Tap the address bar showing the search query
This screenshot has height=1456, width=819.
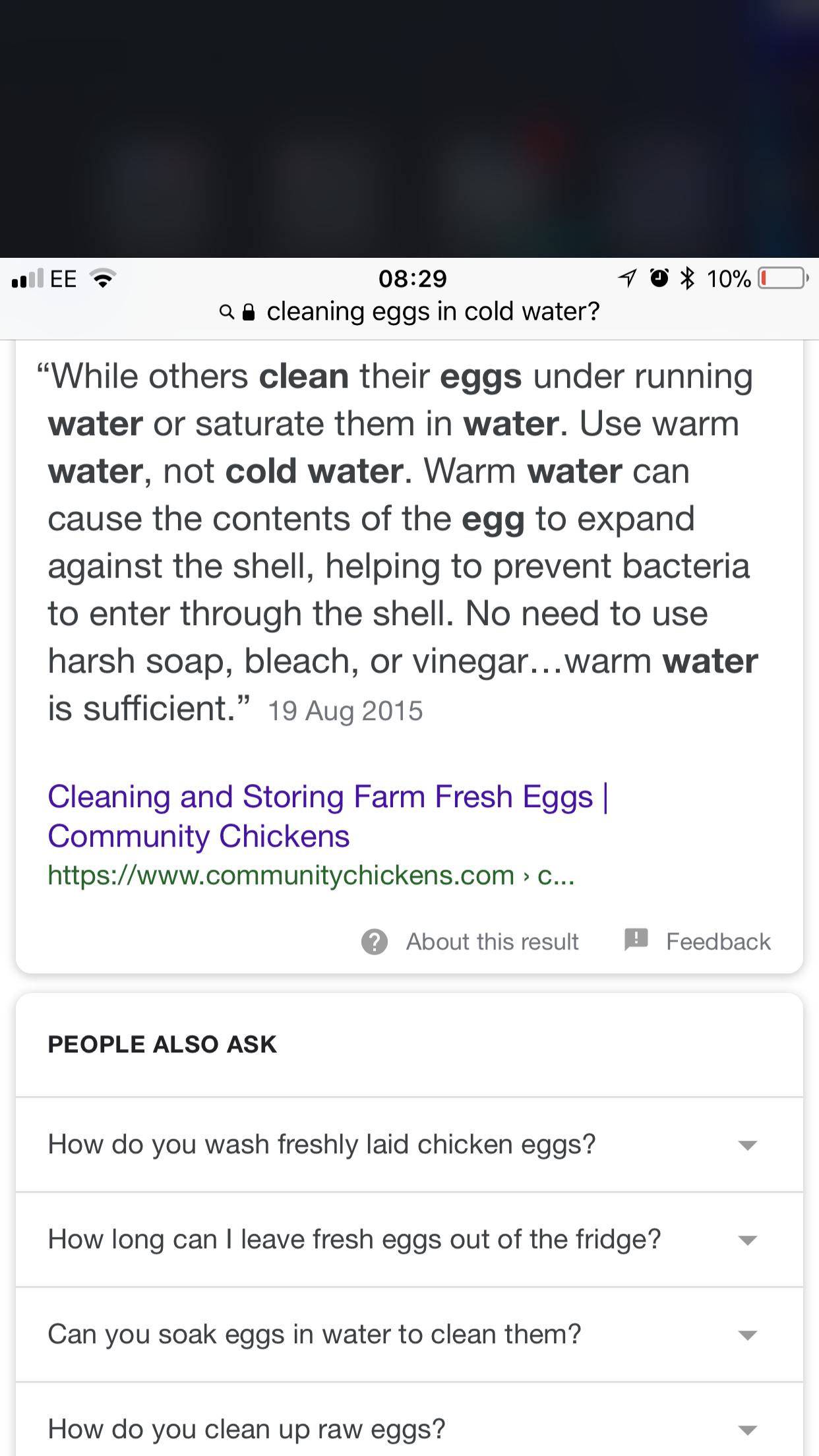click(x=409, y=312)
